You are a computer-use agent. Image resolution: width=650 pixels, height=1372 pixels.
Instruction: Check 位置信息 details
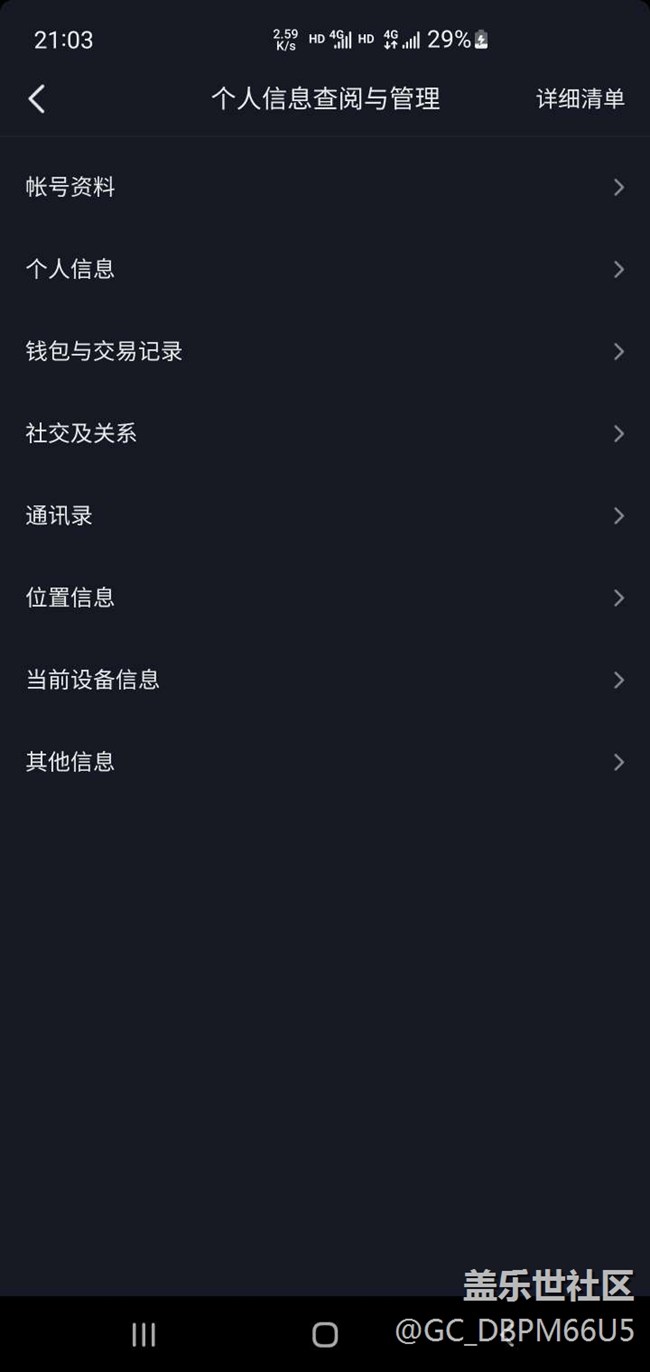tap(325, 597)
